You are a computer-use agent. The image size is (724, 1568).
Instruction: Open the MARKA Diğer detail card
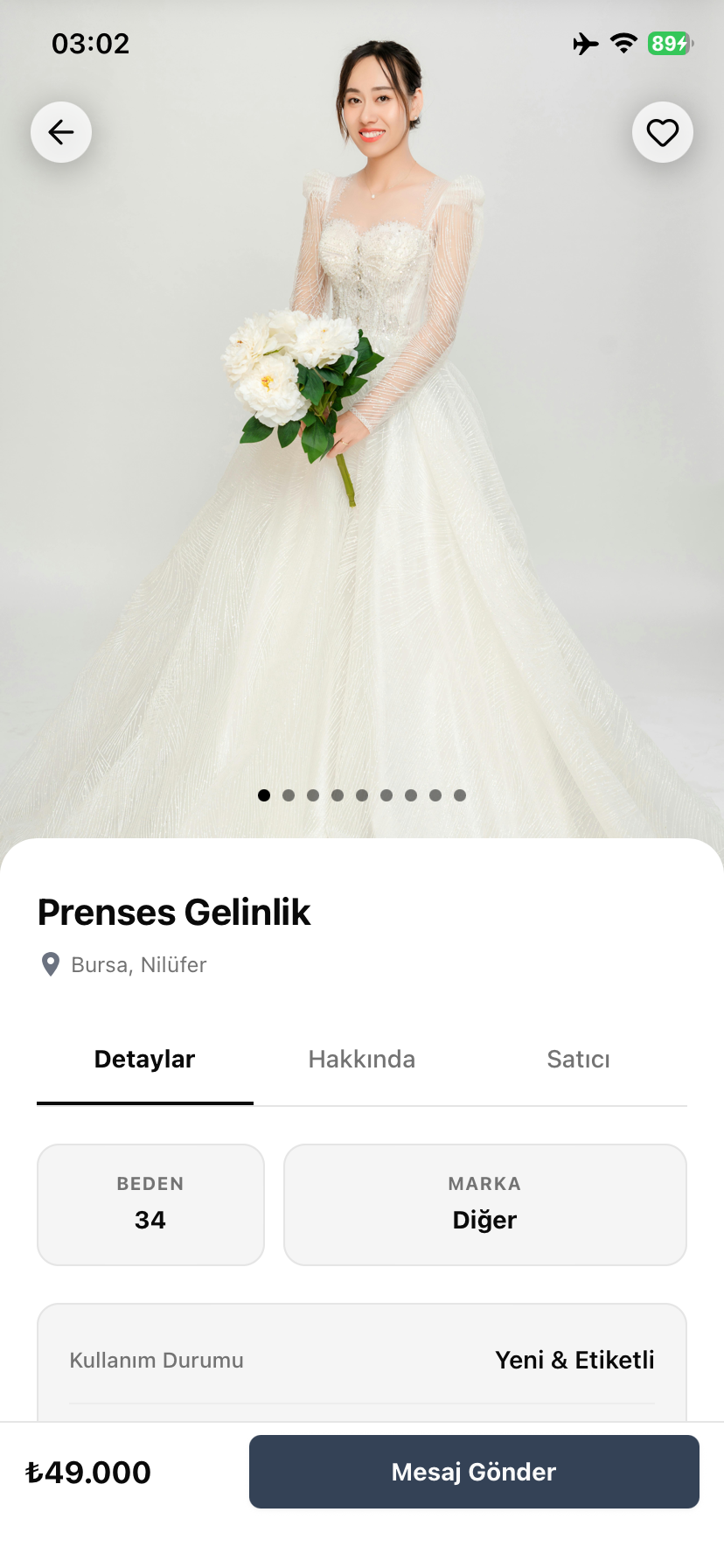pyautogui.click(x=484, y=1204)
